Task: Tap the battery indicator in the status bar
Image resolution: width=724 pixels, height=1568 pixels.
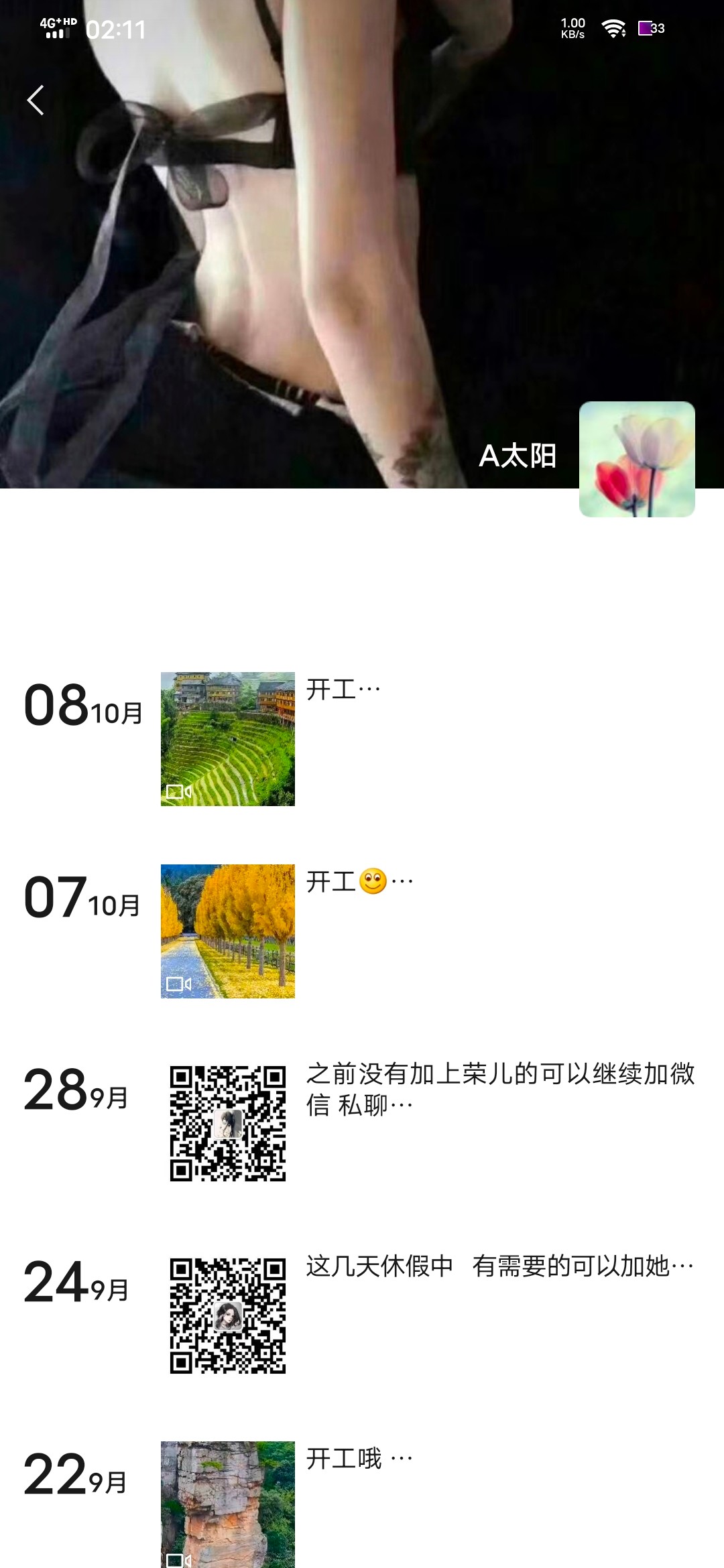Action: [x=646, y=28]
